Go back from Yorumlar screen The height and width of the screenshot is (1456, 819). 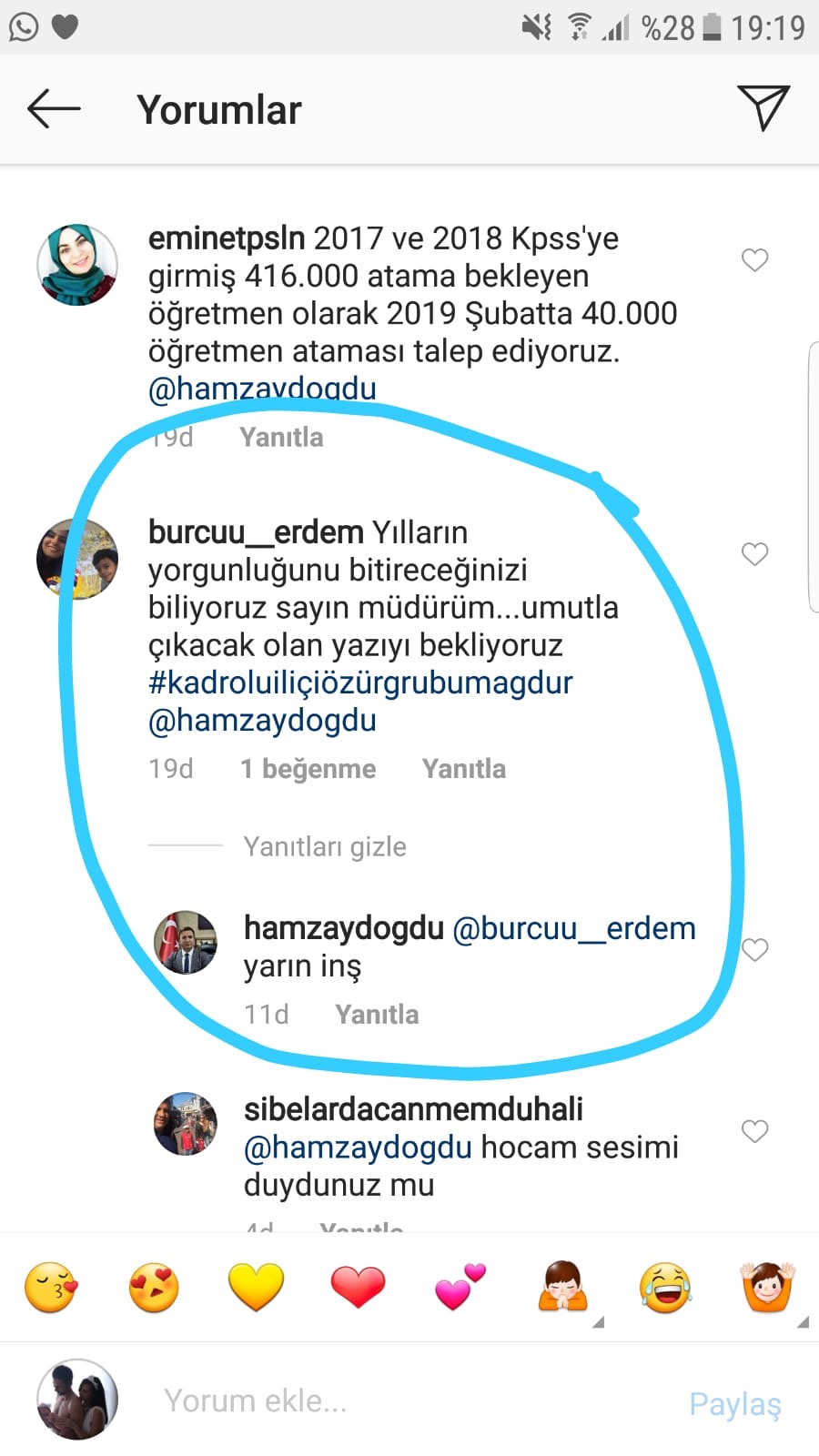pyautogui.click(x=54, y=109)
